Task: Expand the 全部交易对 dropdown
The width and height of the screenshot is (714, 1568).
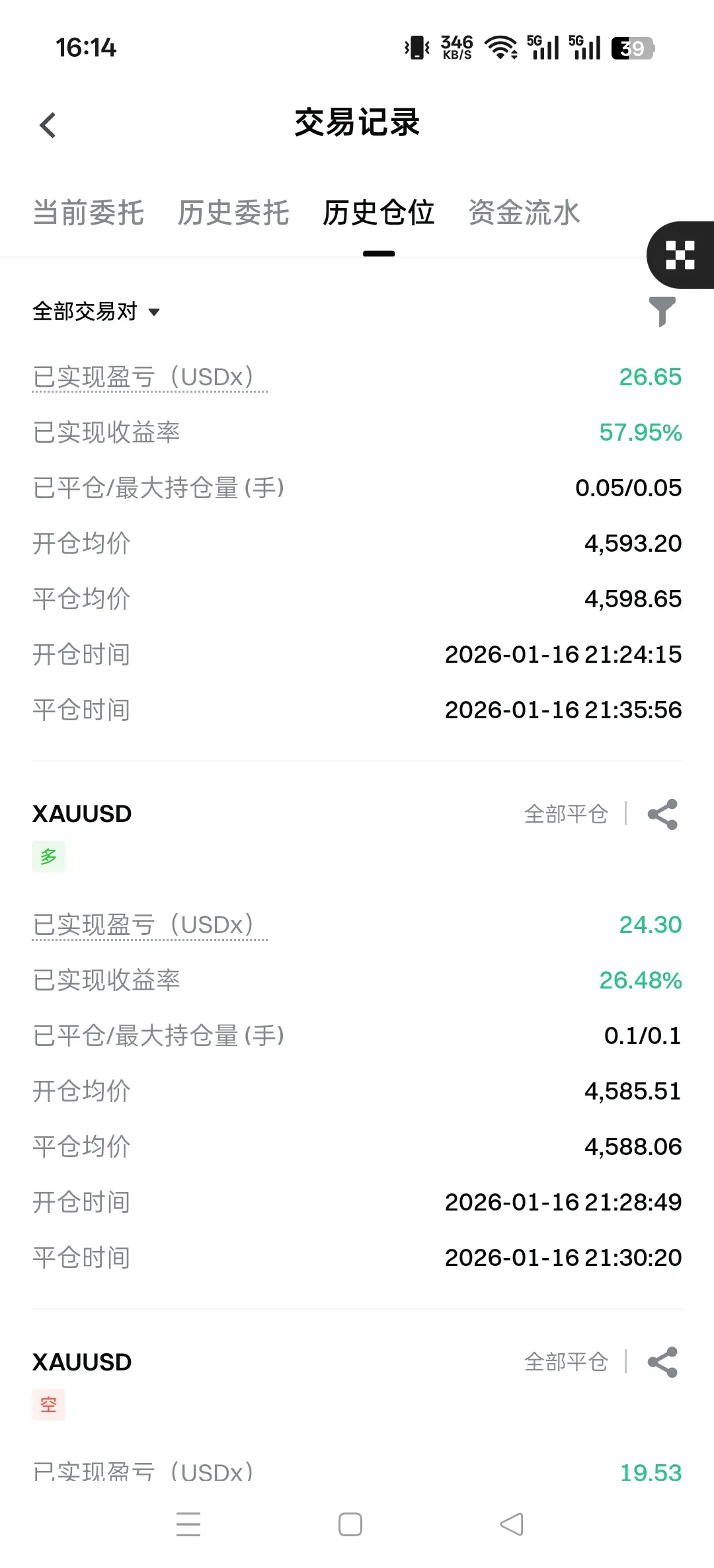Action: tap(97, 311)
